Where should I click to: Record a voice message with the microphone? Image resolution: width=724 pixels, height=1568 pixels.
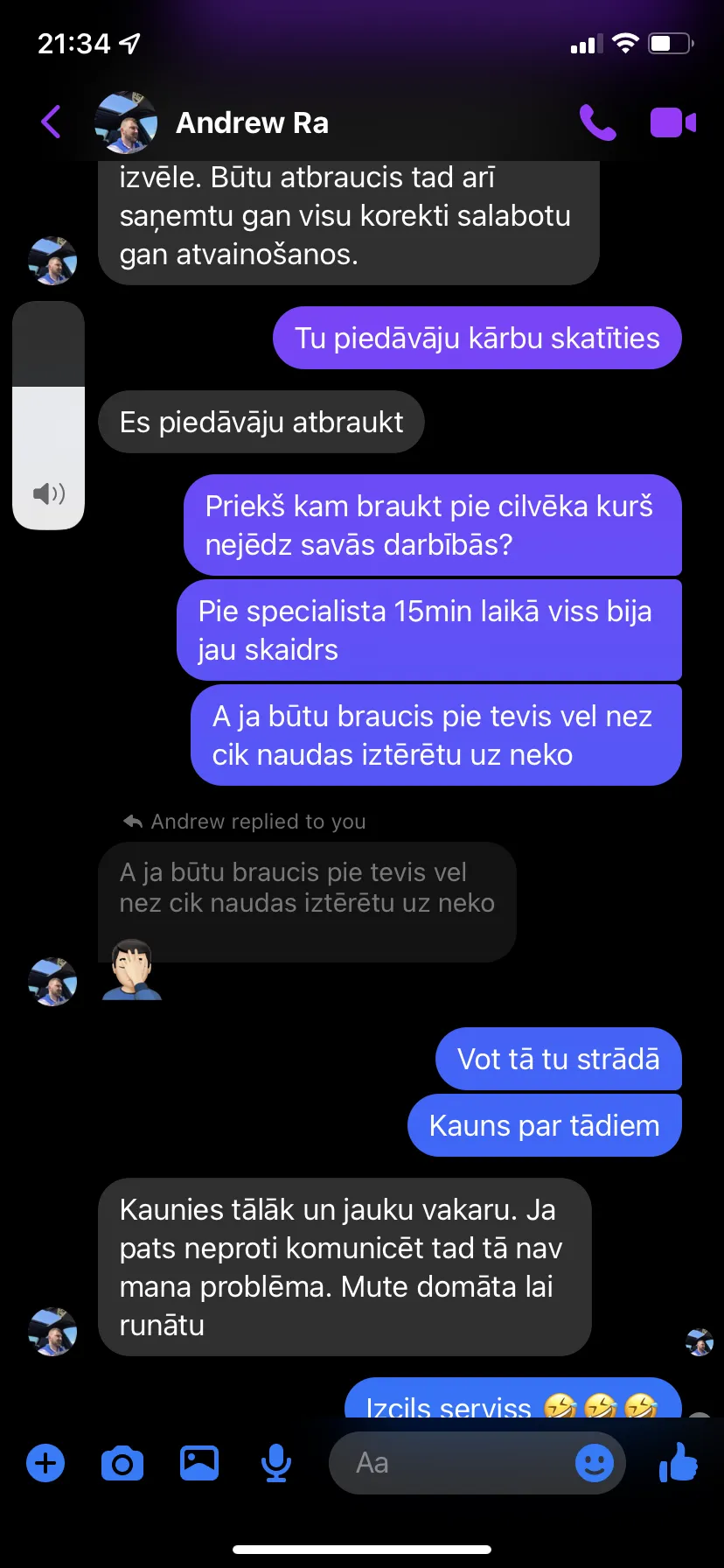point(276,1463)
